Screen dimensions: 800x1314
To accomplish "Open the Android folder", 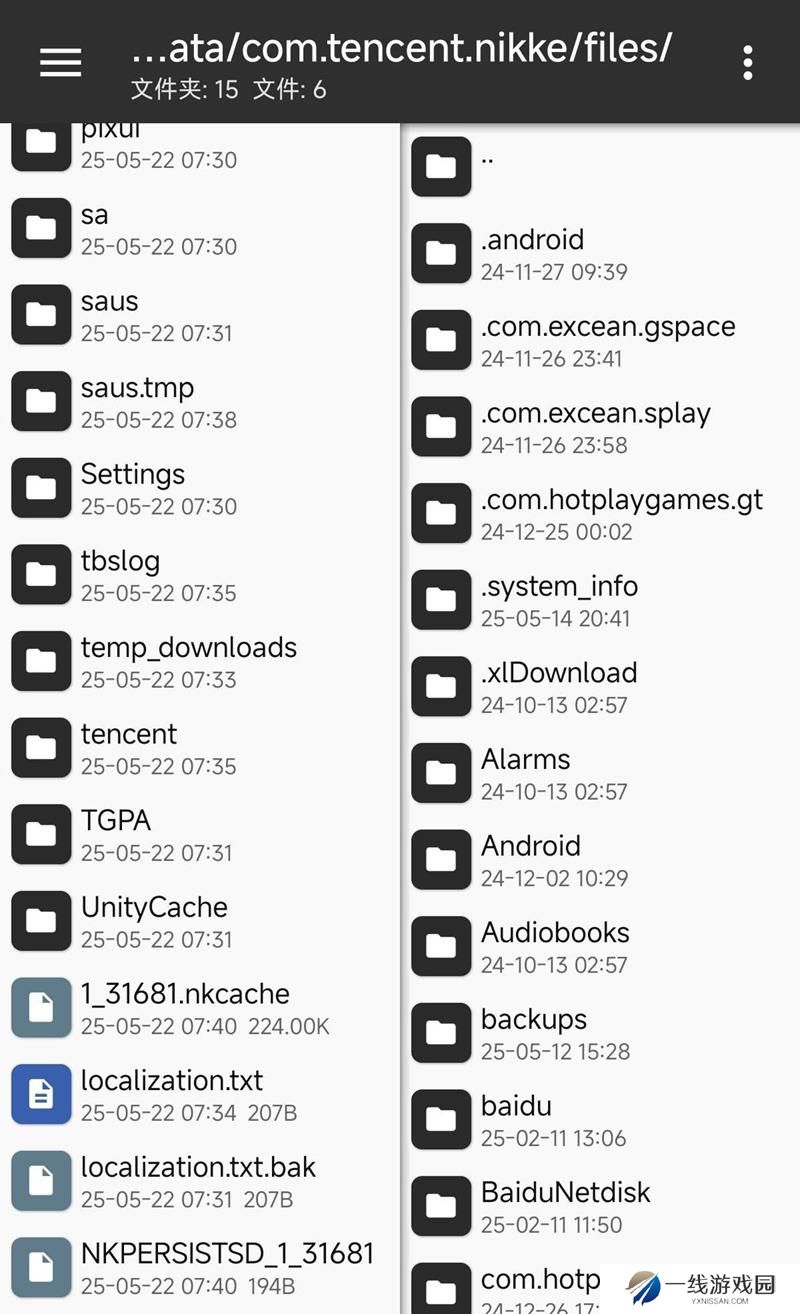I will pyautogui.click(x=600, y=859).
